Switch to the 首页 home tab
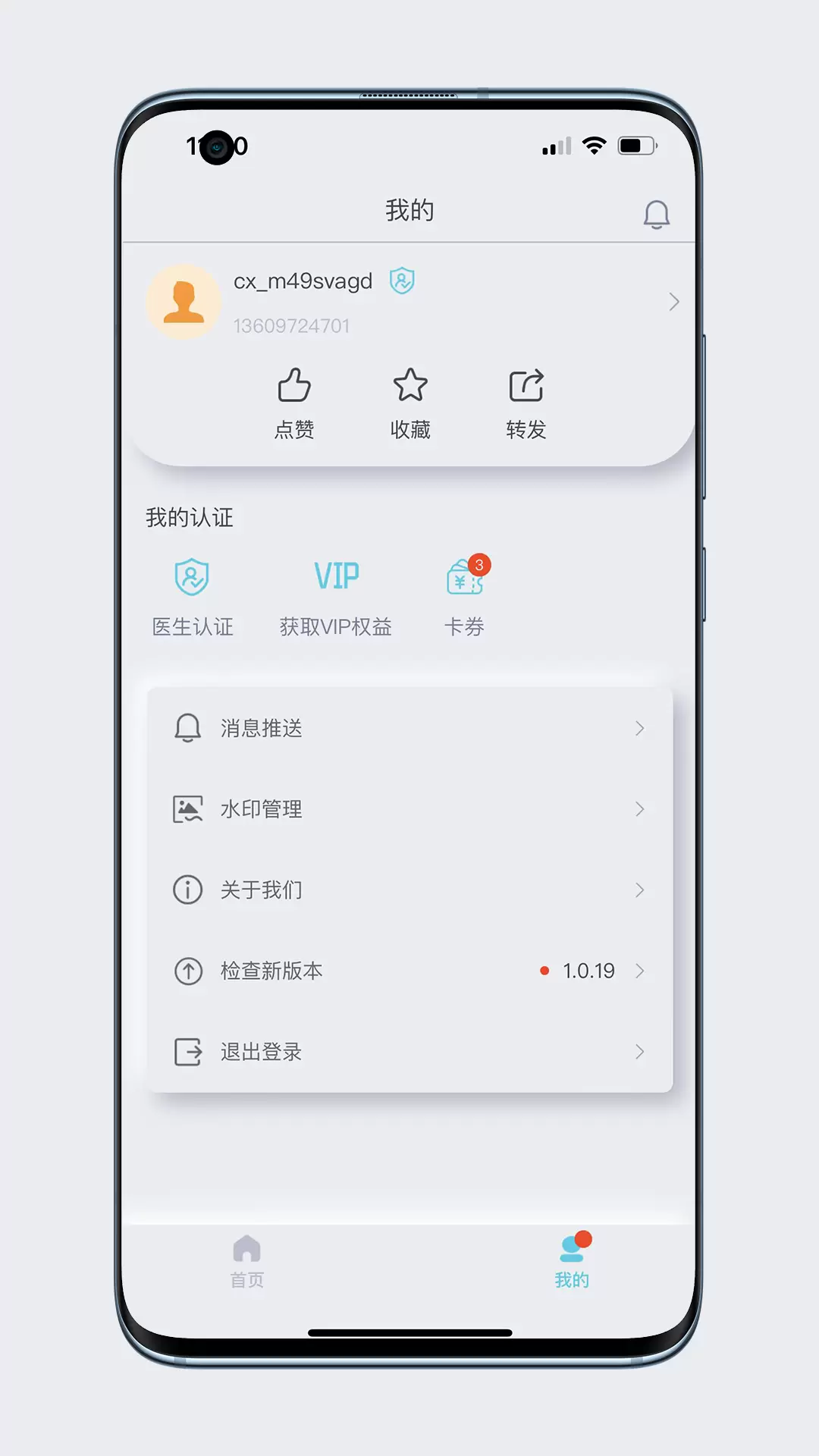This screenshot has height=1456, width=819. click(247, 1262)
